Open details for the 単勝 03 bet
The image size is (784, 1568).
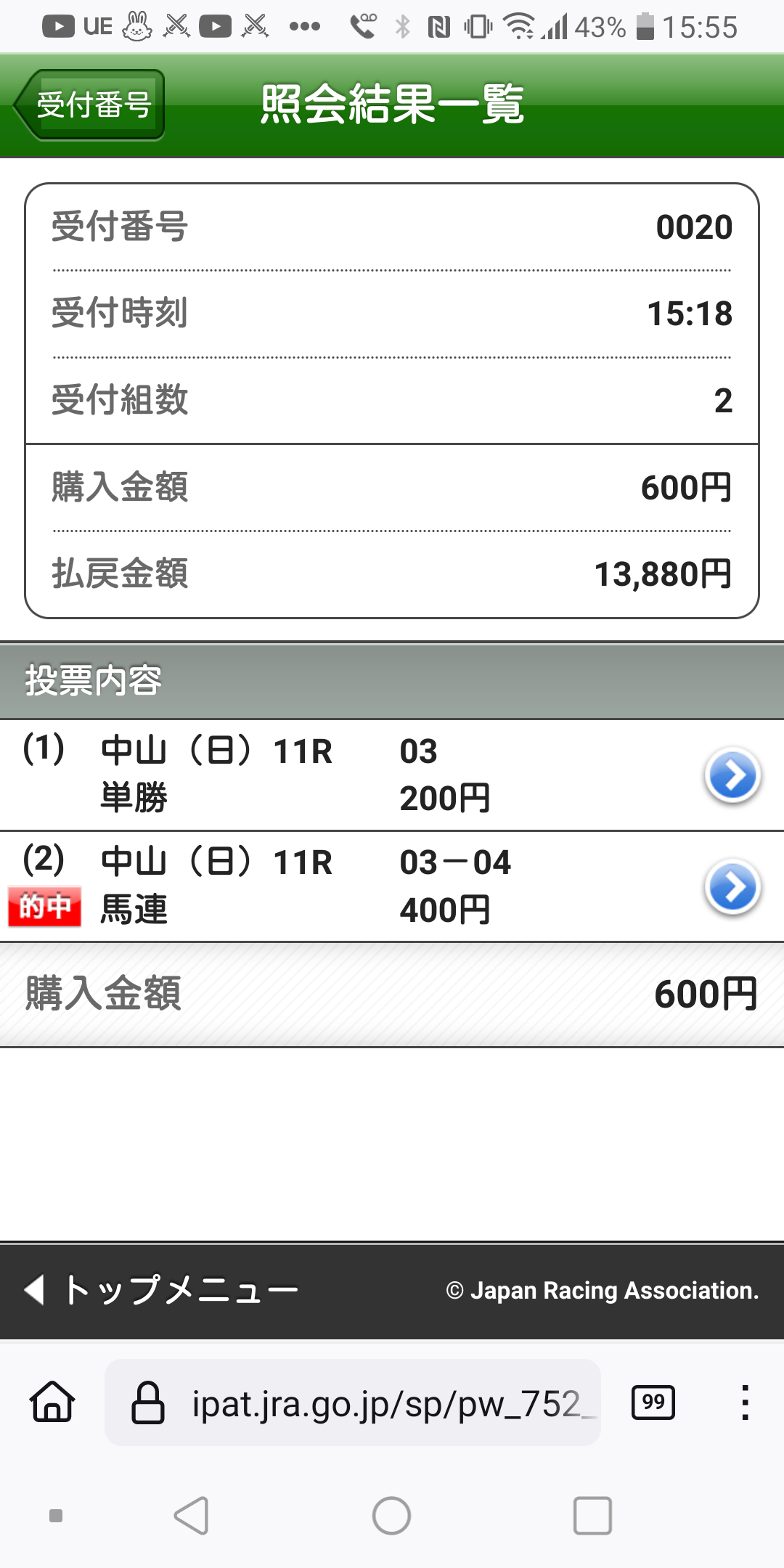coord(732,775)
